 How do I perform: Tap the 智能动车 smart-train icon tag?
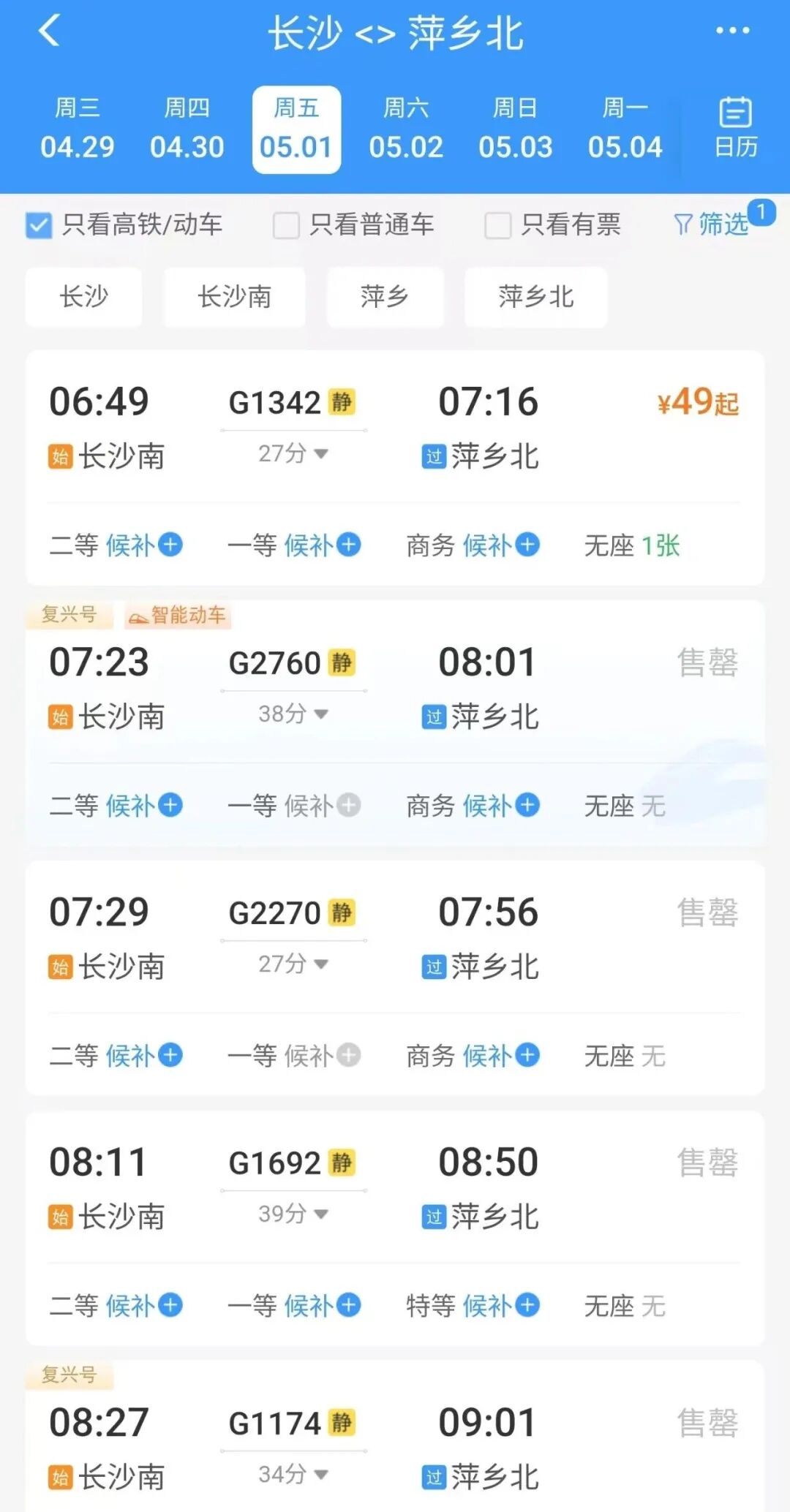click(x=178, y=615)
